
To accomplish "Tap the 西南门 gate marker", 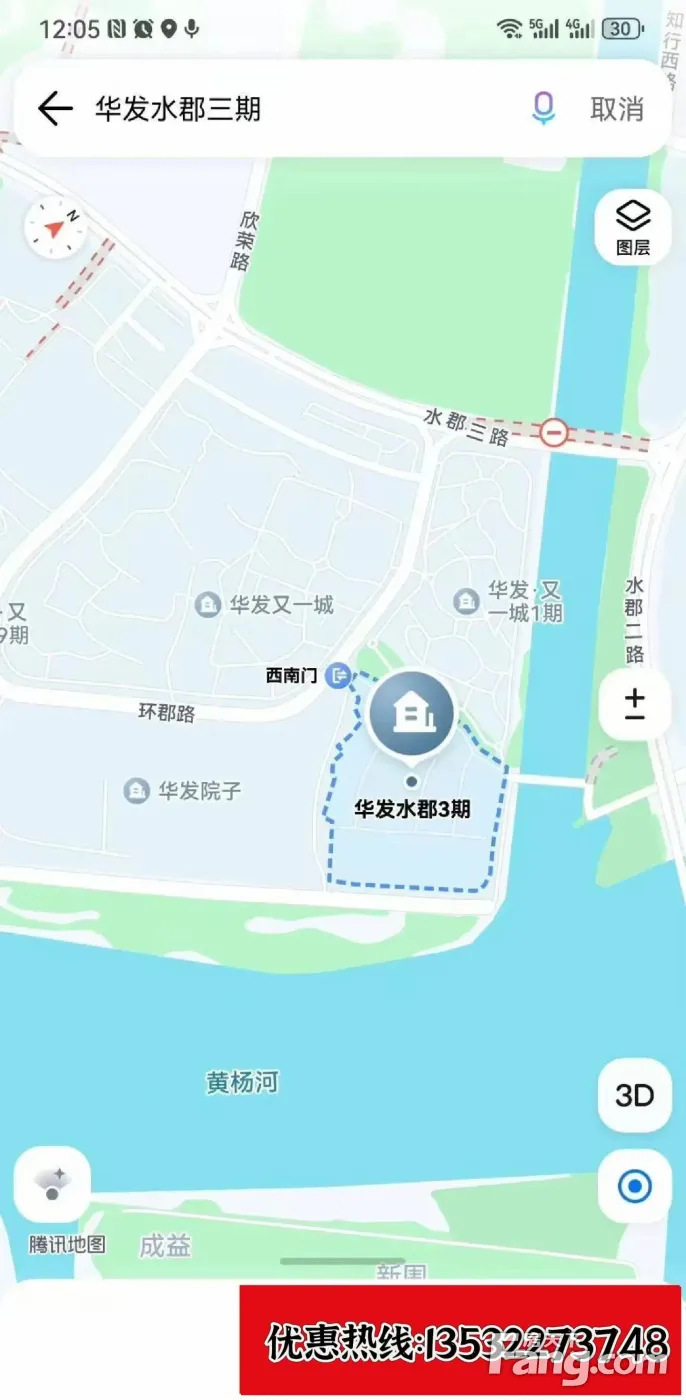I will point(340,677).
